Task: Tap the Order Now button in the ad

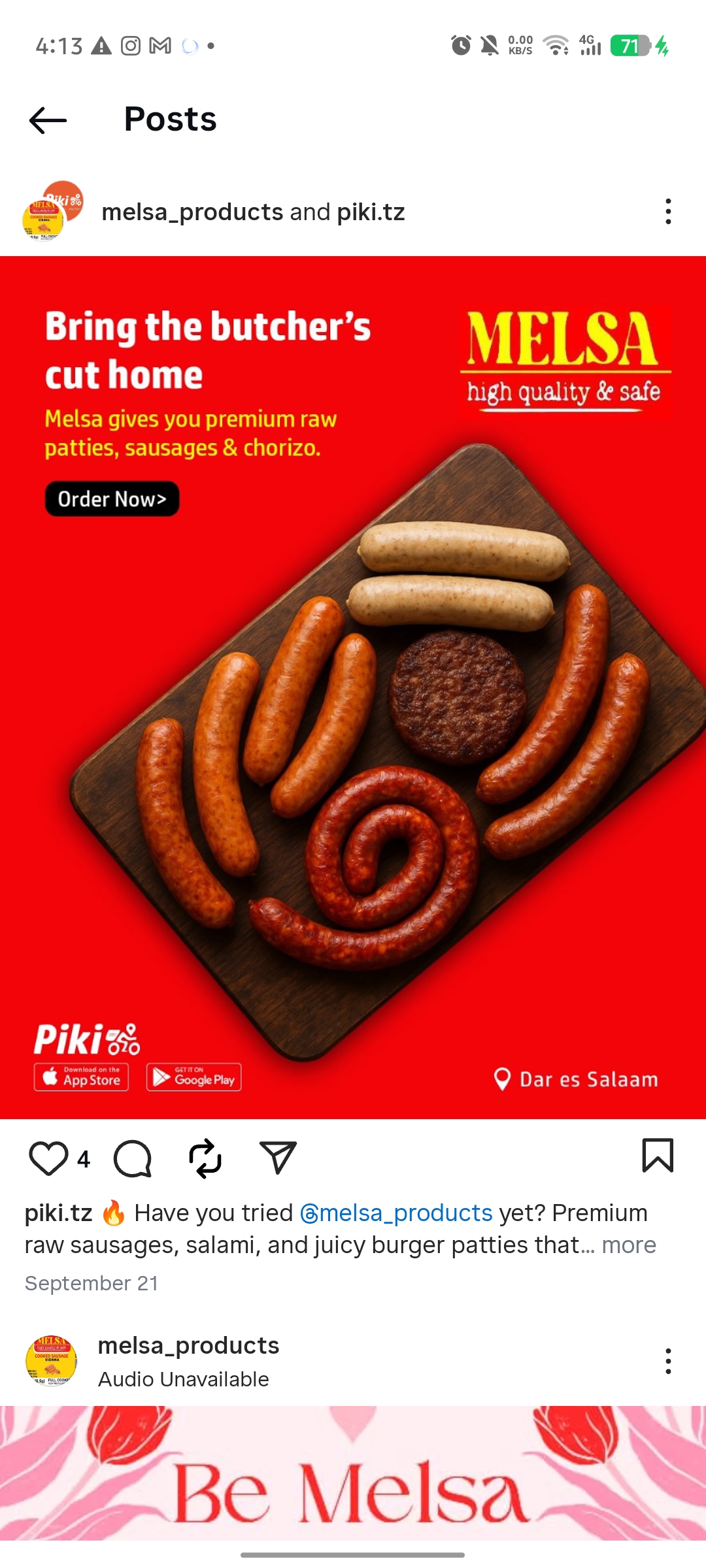Action: 112,498
